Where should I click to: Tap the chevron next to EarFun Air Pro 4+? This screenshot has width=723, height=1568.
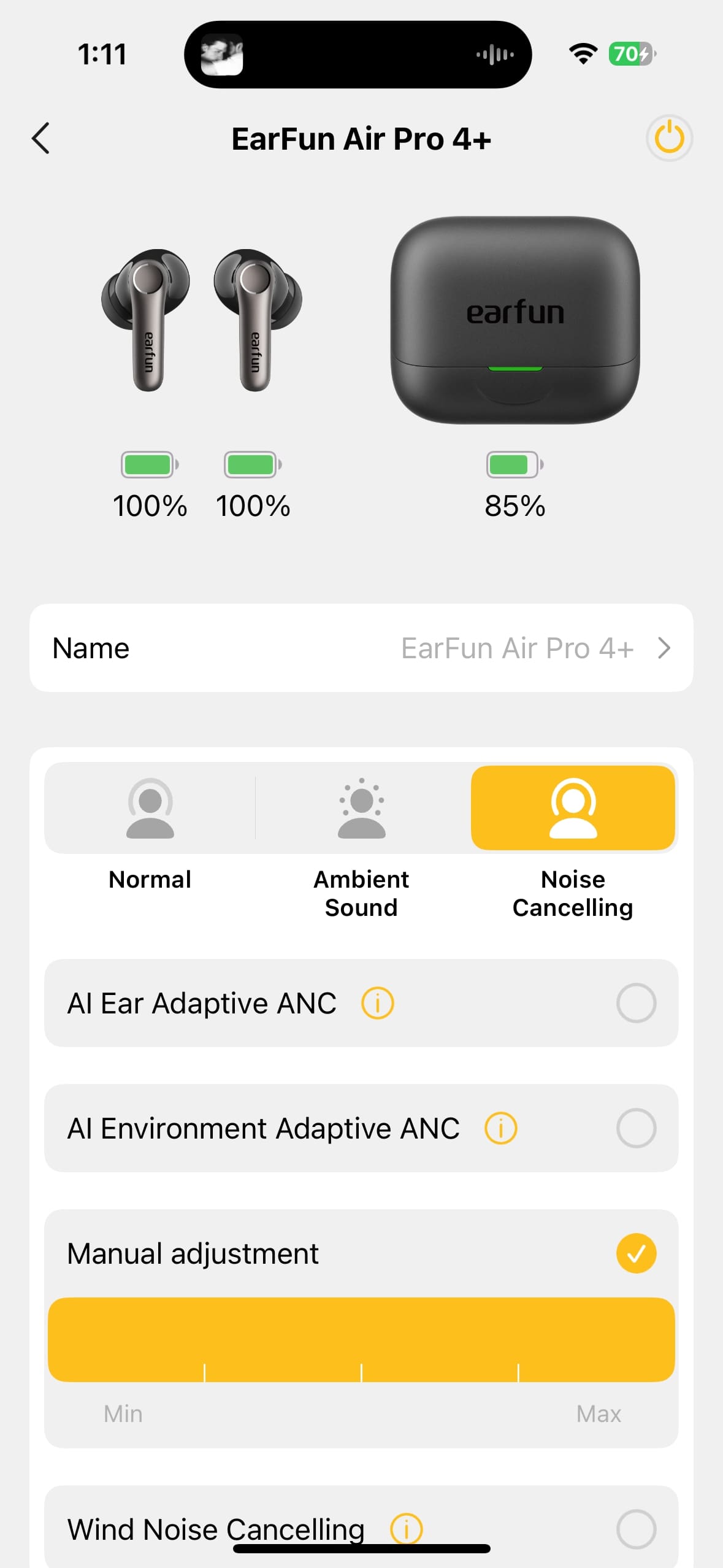click(664, 648)
